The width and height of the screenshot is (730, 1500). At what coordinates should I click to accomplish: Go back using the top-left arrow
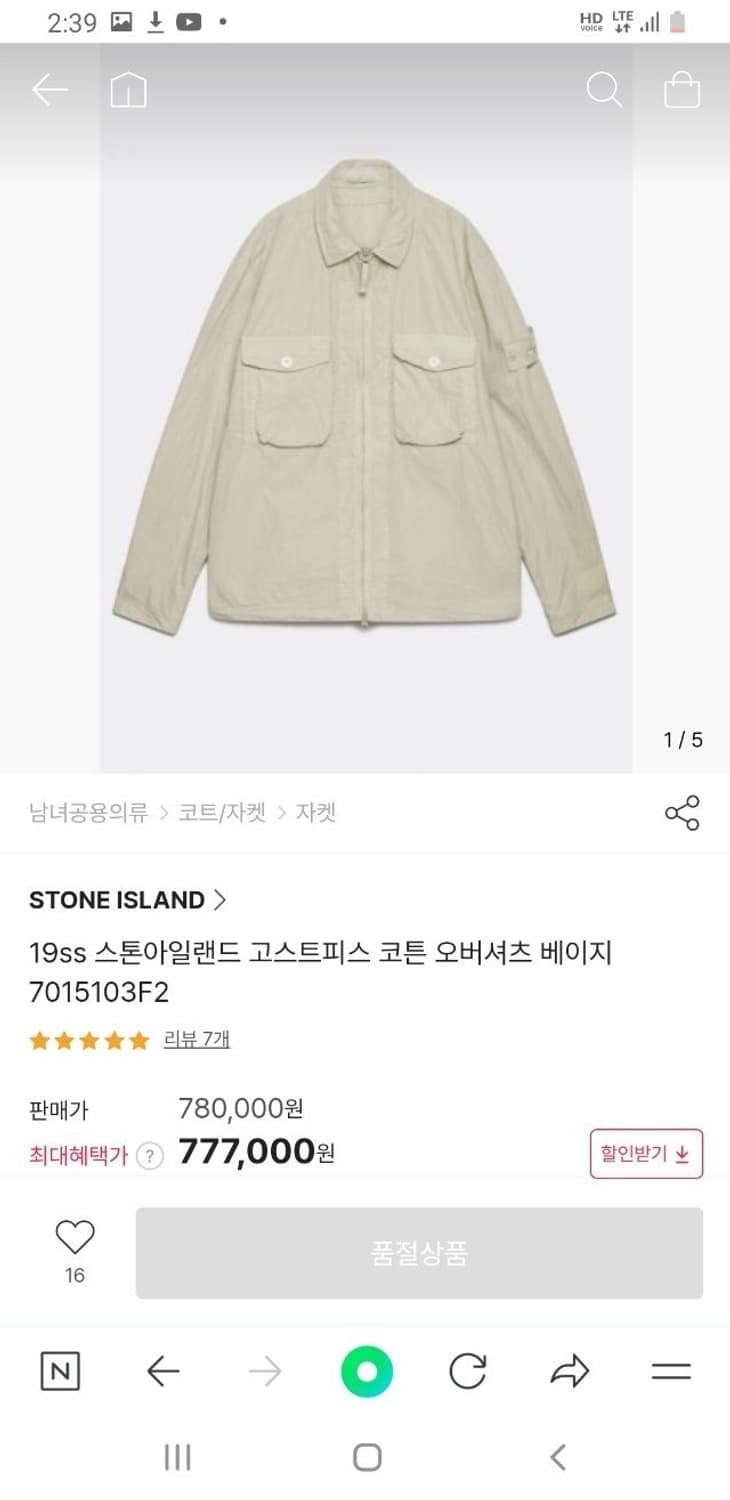point(48,90)
